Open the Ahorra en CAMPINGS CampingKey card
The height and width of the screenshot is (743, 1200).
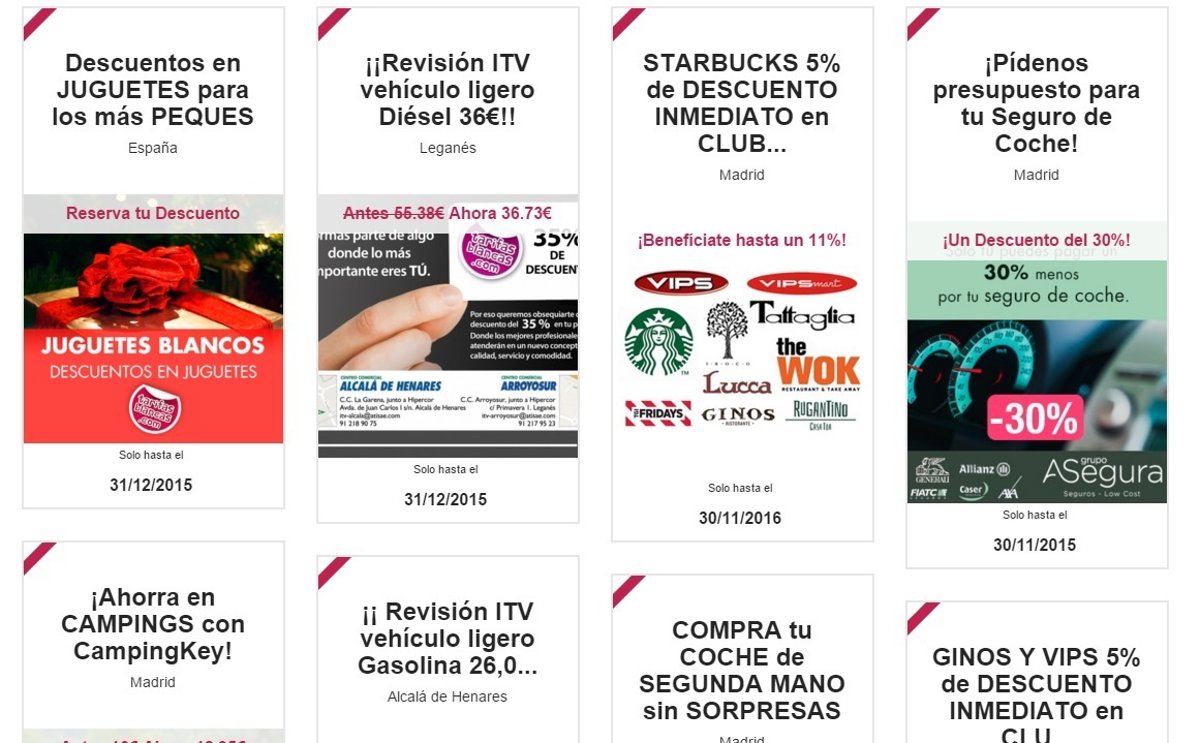pyautogui.click(x=153, y=624)
